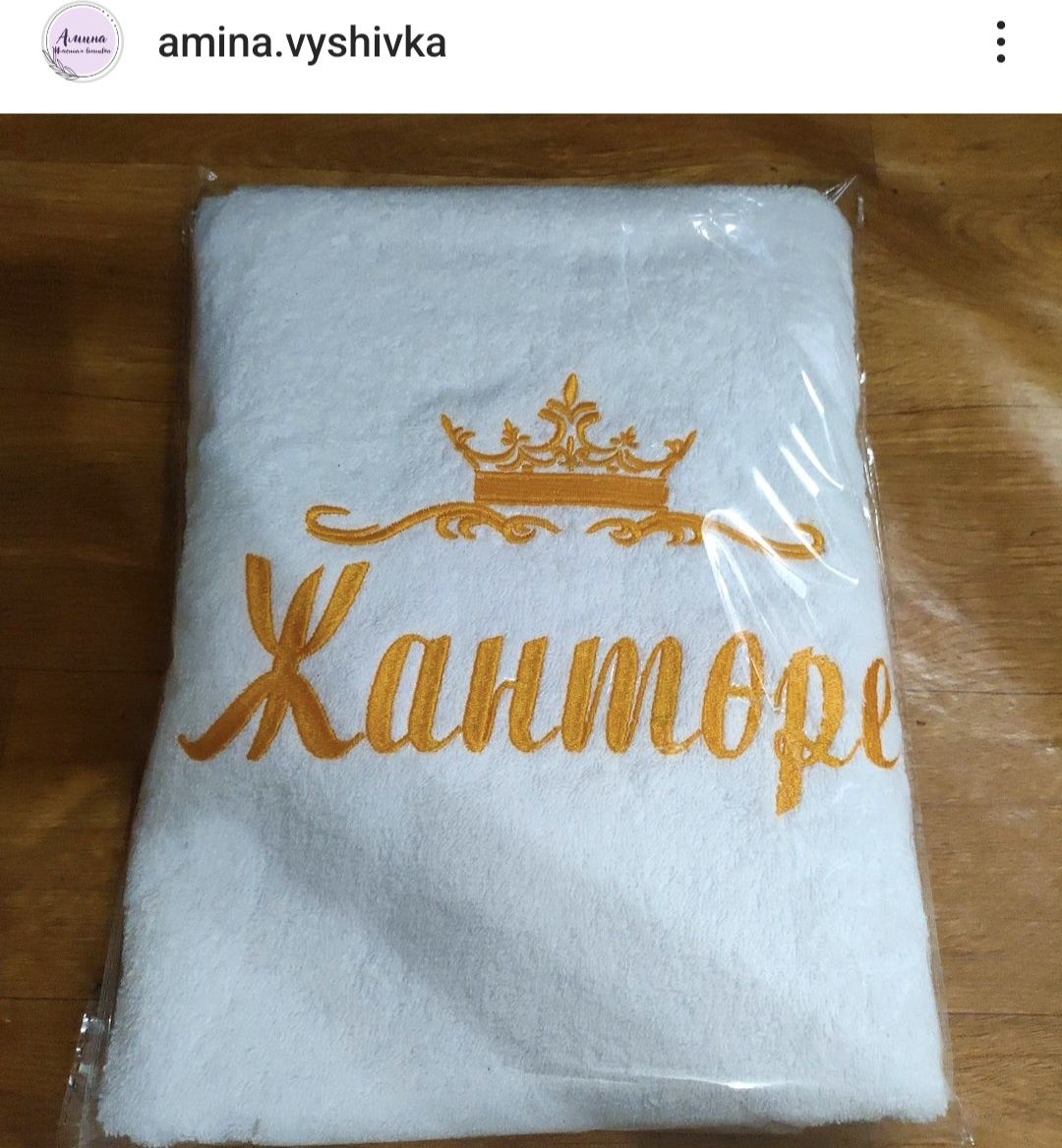Open amina.vyshivka profile picture

click(x=83, y=42)
